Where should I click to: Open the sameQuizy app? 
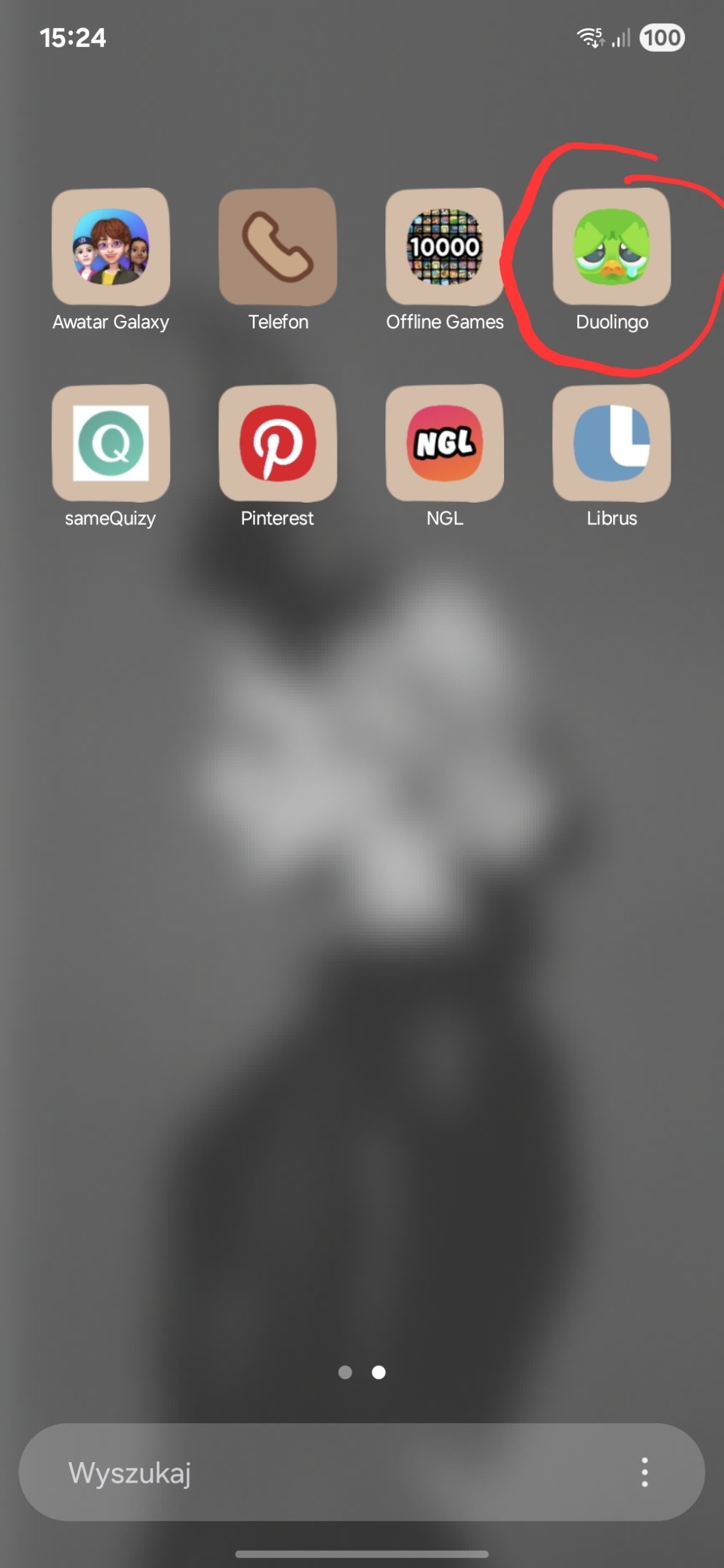point(111,443)
